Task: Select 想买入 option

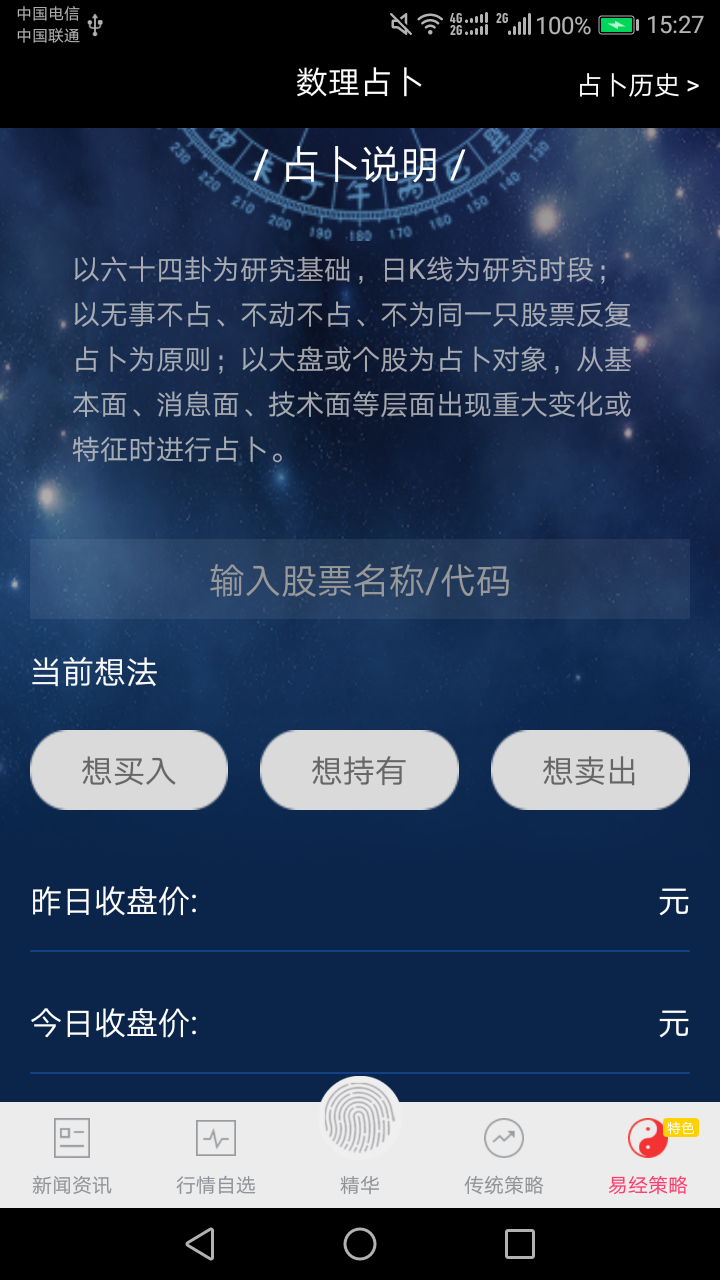Action: pyautogui.click(x=129, y=770)
